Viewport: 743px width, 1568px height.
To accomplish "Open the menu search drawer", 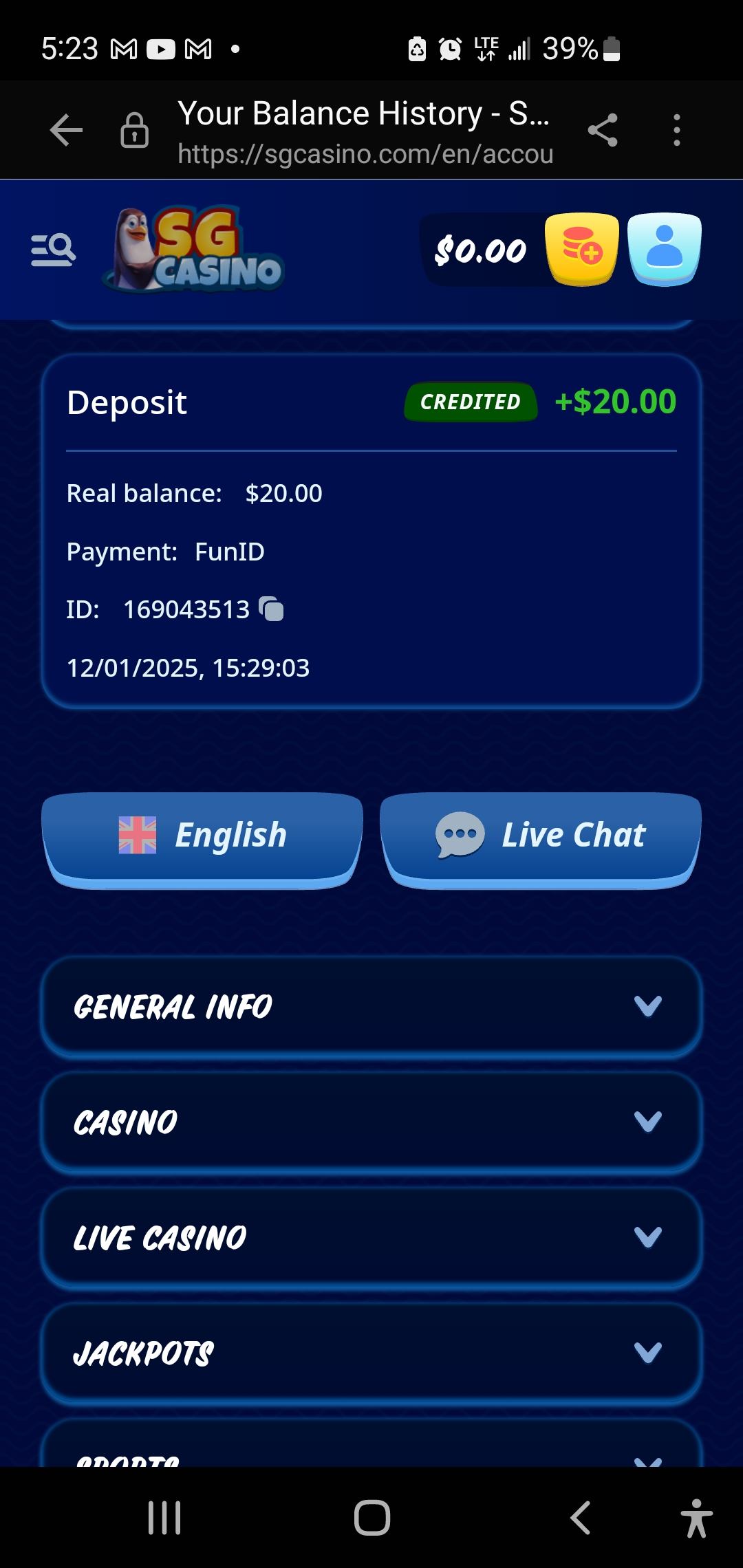I will point(53,250).
